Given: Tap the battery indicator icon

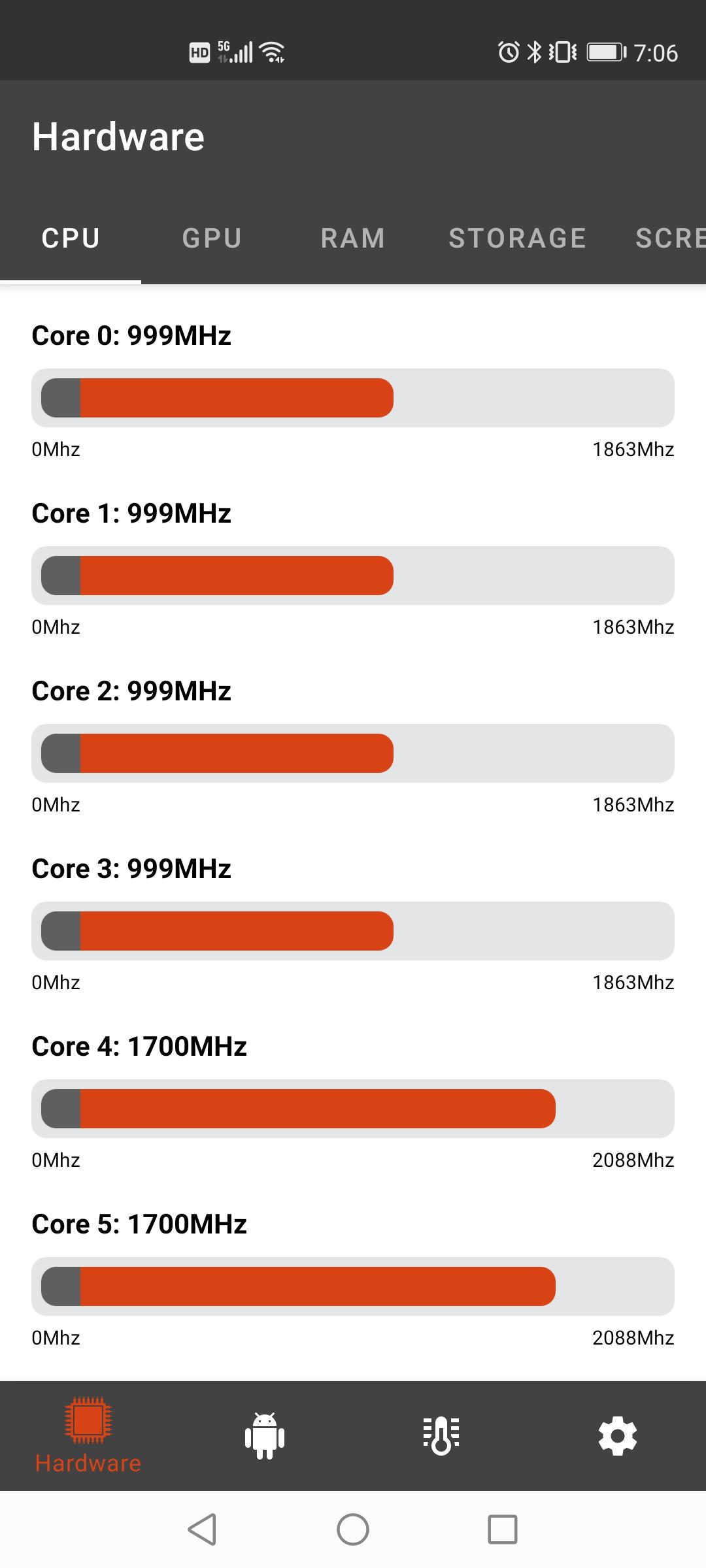Looking at the screenshot, I should point(605,52).
